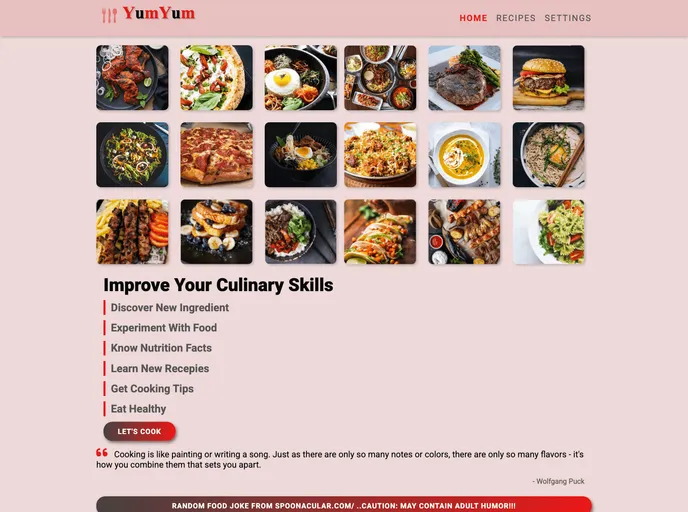688x512 pixels.
Task: Open the steak with asparagus tile
Action: 464,78
